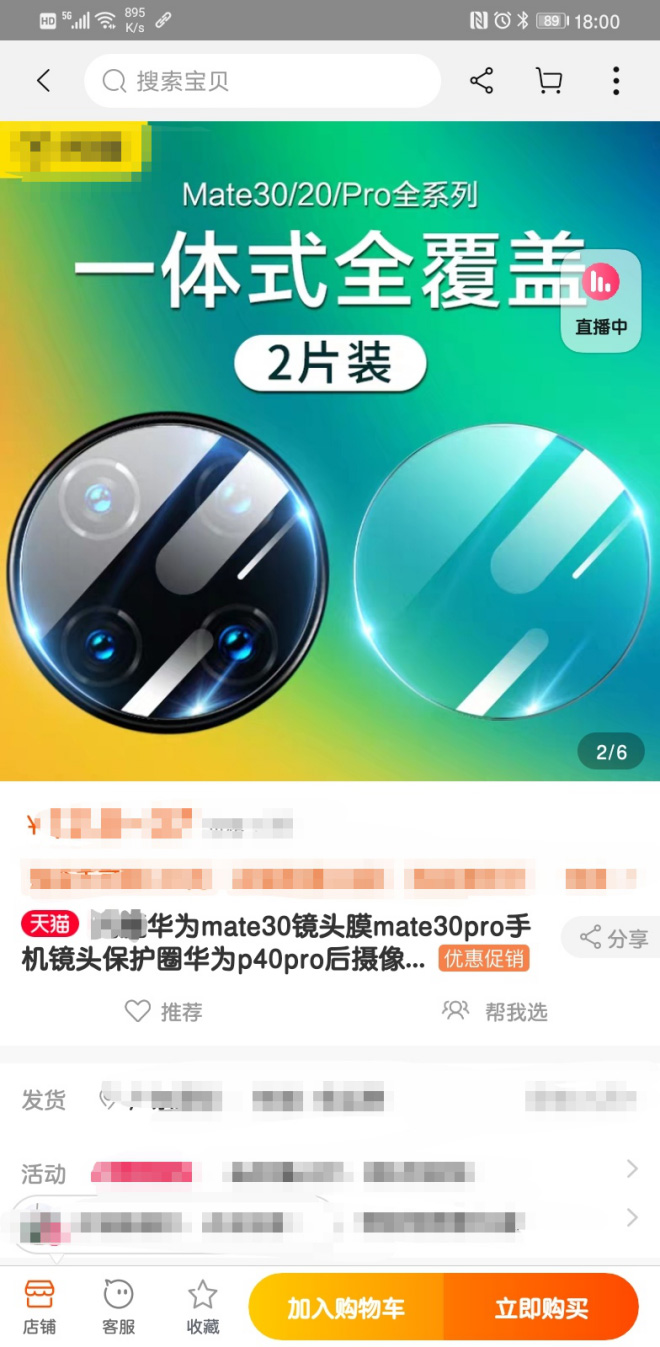The height and width of the screenshot is (1347, 660).
Task: Tap the 分享 share button
Action: (613, 938)
